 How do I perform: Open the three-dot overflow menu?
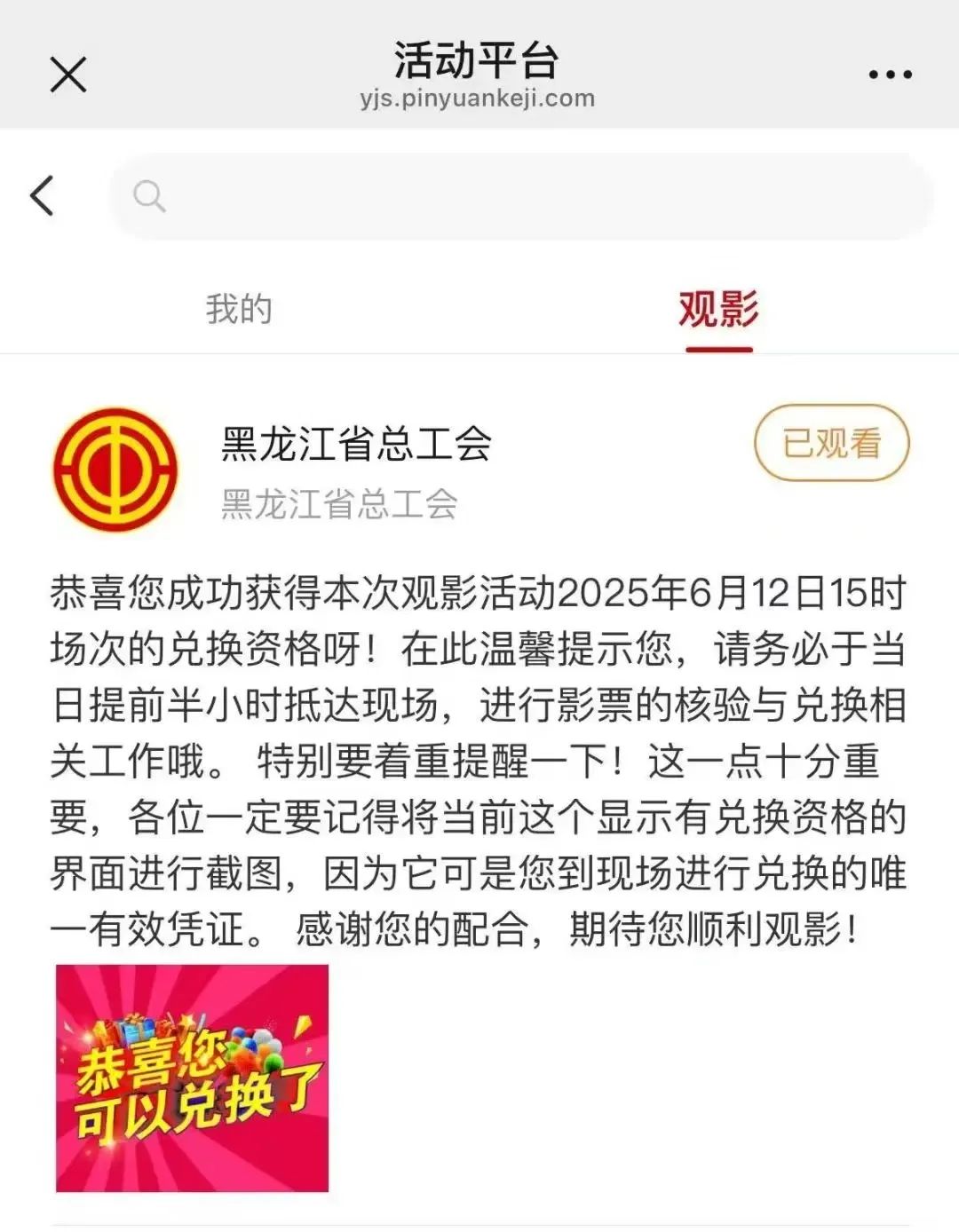coord(890,75)
